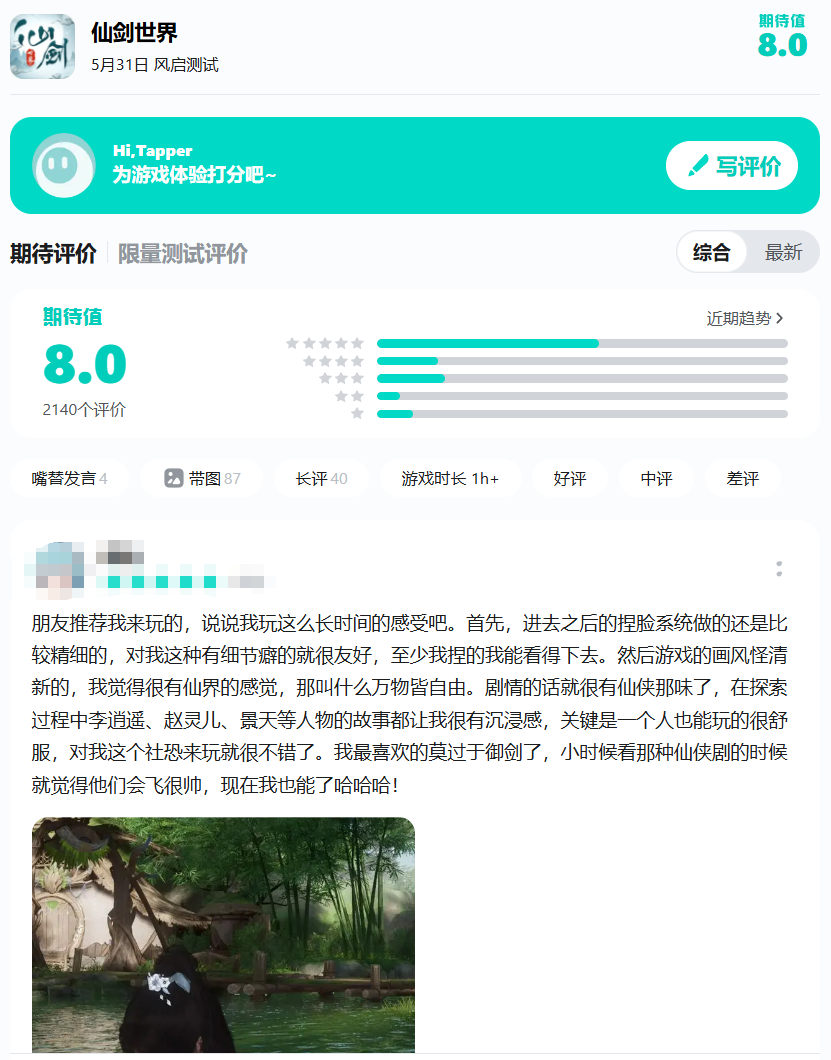Open the 仙剑世界 game icon

coord(42,47)
